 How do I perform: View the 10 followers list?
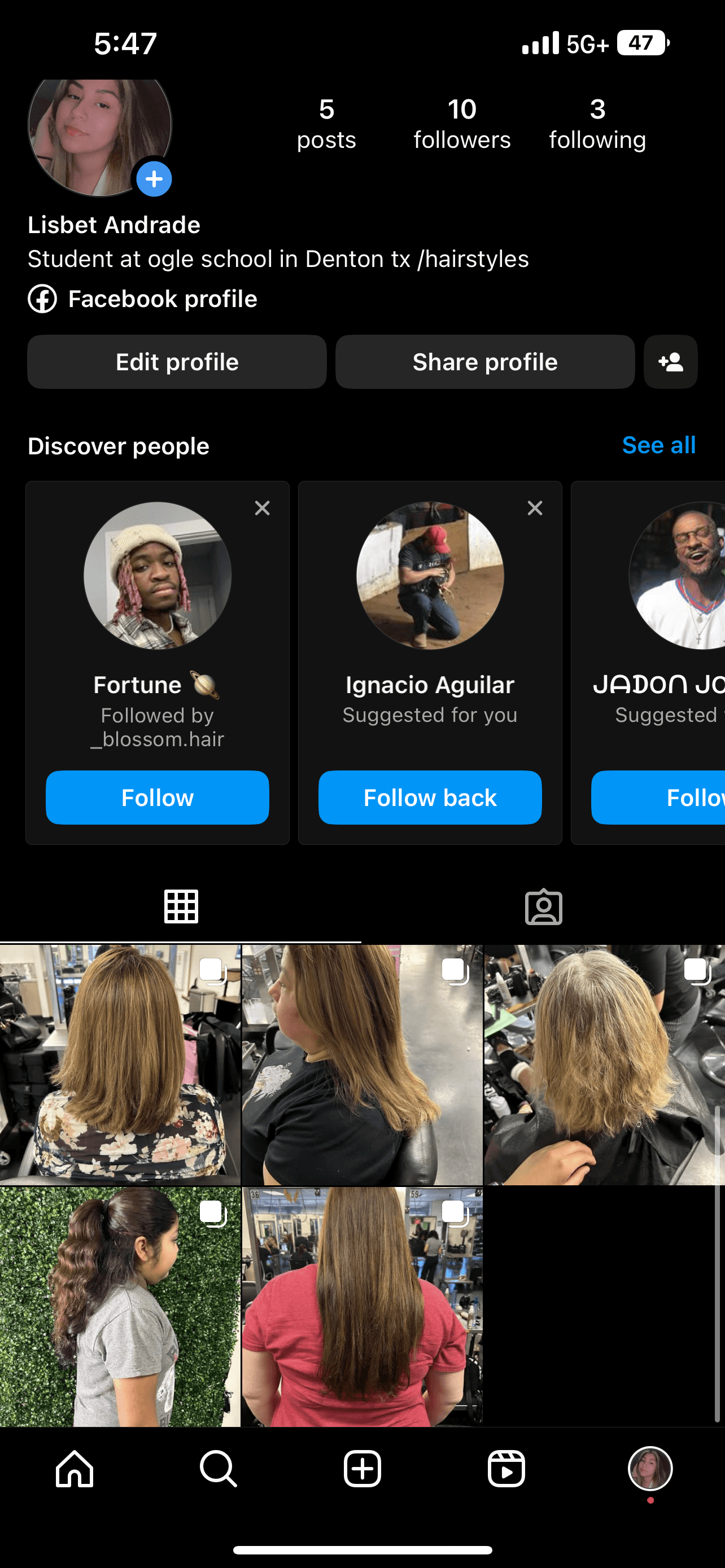tap(462, 124)
